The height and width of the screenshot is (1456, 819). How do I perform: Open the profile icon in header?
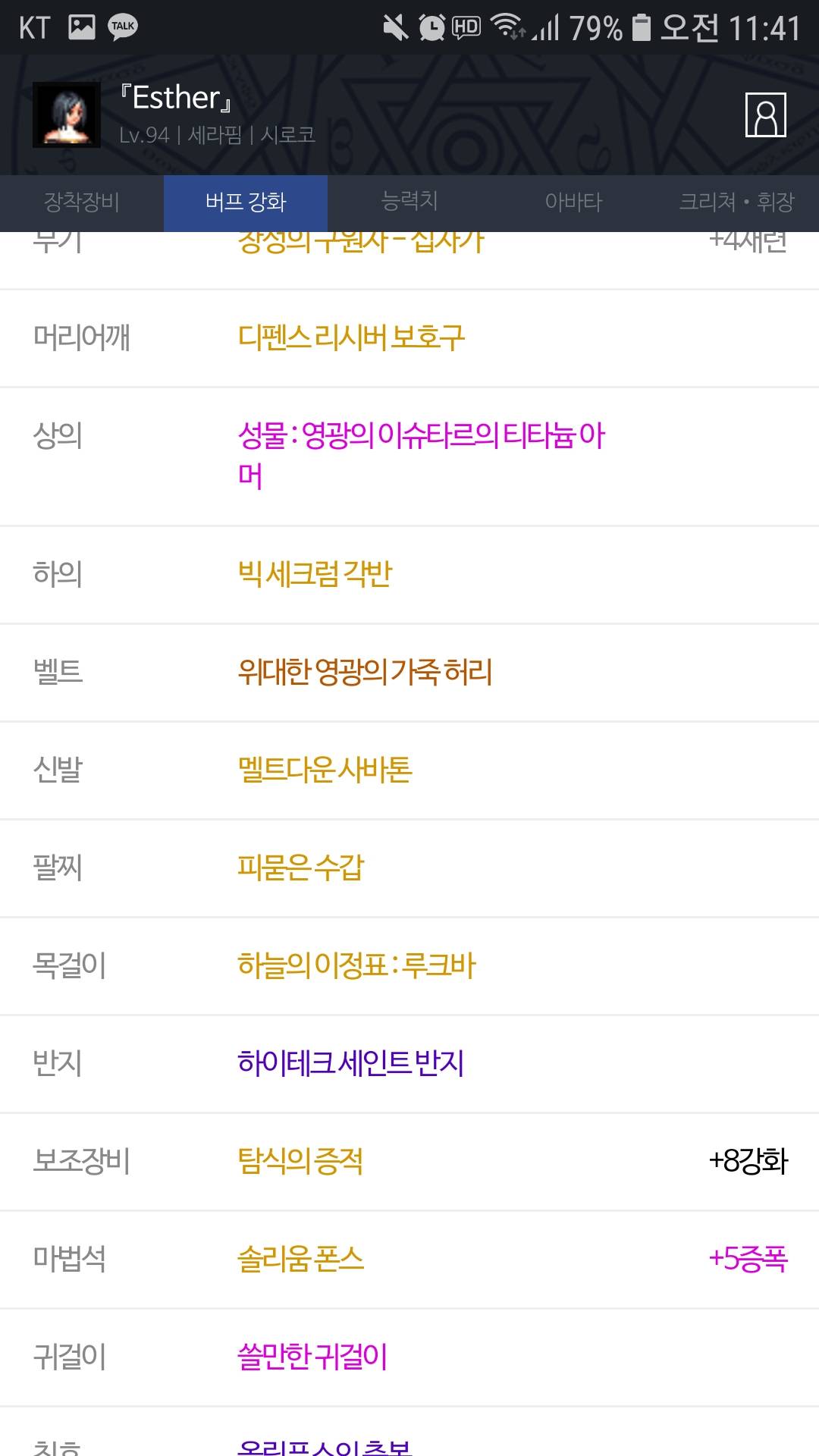tap(765, 115)
